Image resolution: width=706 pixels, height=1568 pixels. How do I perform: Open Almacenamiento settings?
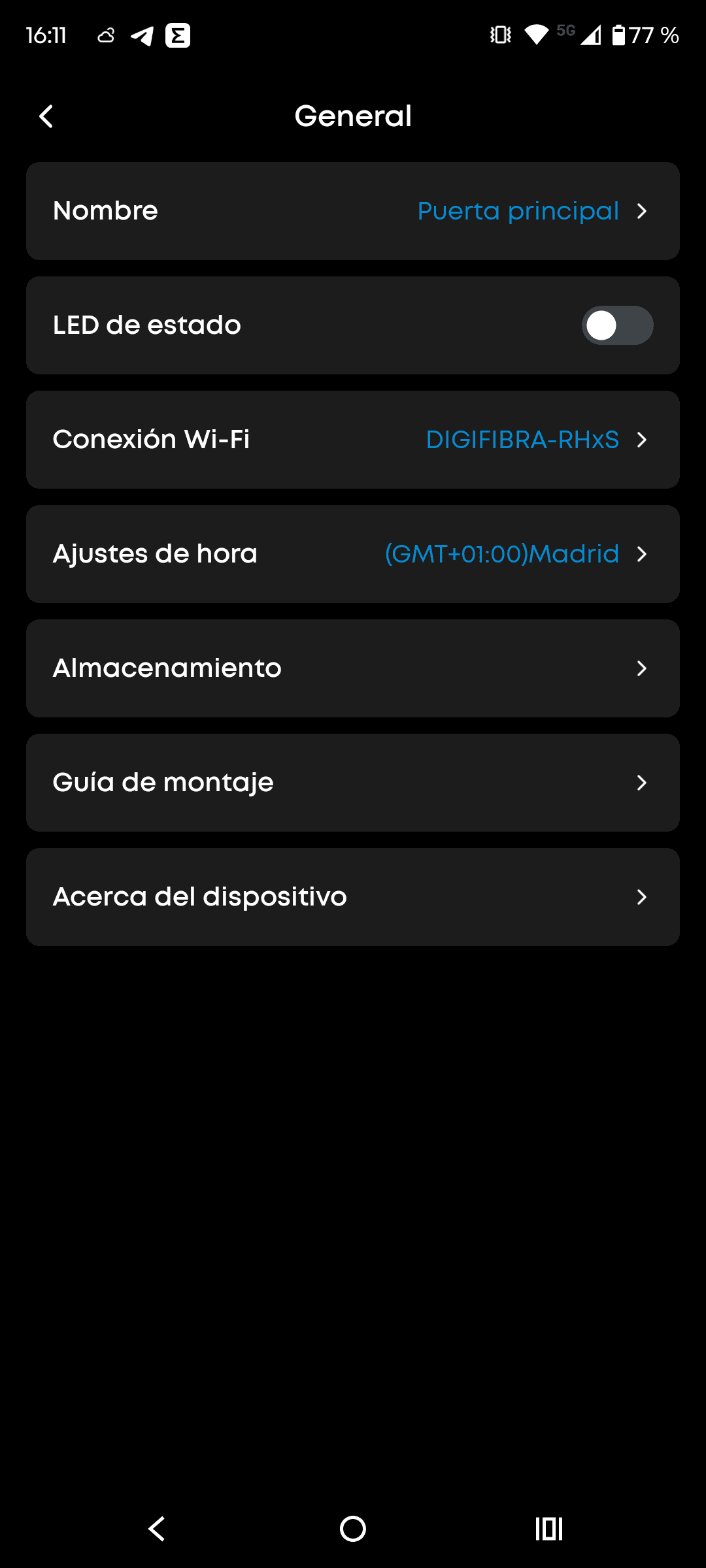point(353,668)
